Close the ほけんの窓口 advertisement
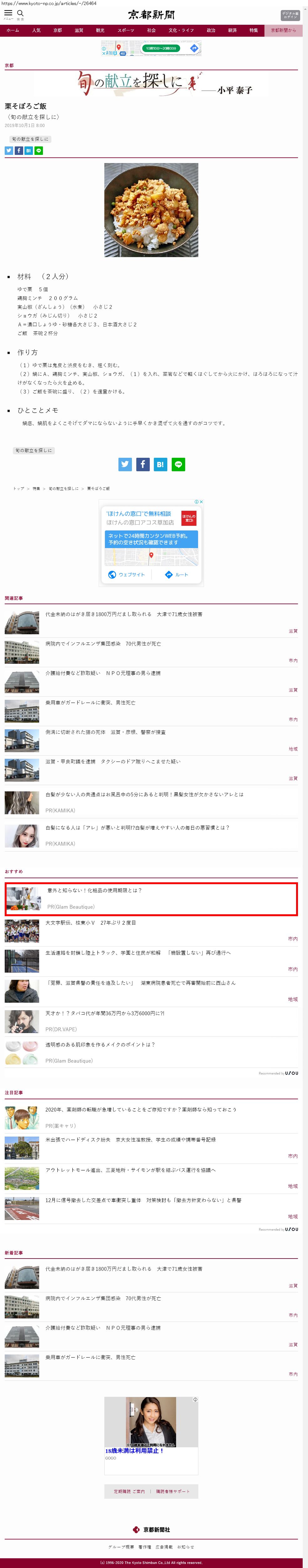Viewport: 308px width, 1568px height. coord(201,502)
